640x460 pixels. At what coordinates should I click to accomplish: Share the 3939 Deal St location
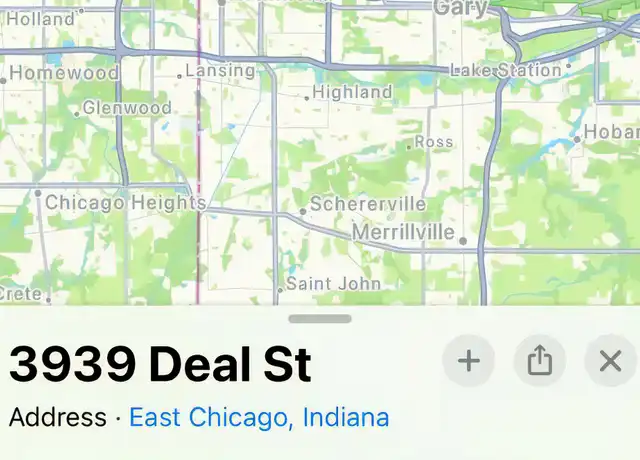click(539, 361)
